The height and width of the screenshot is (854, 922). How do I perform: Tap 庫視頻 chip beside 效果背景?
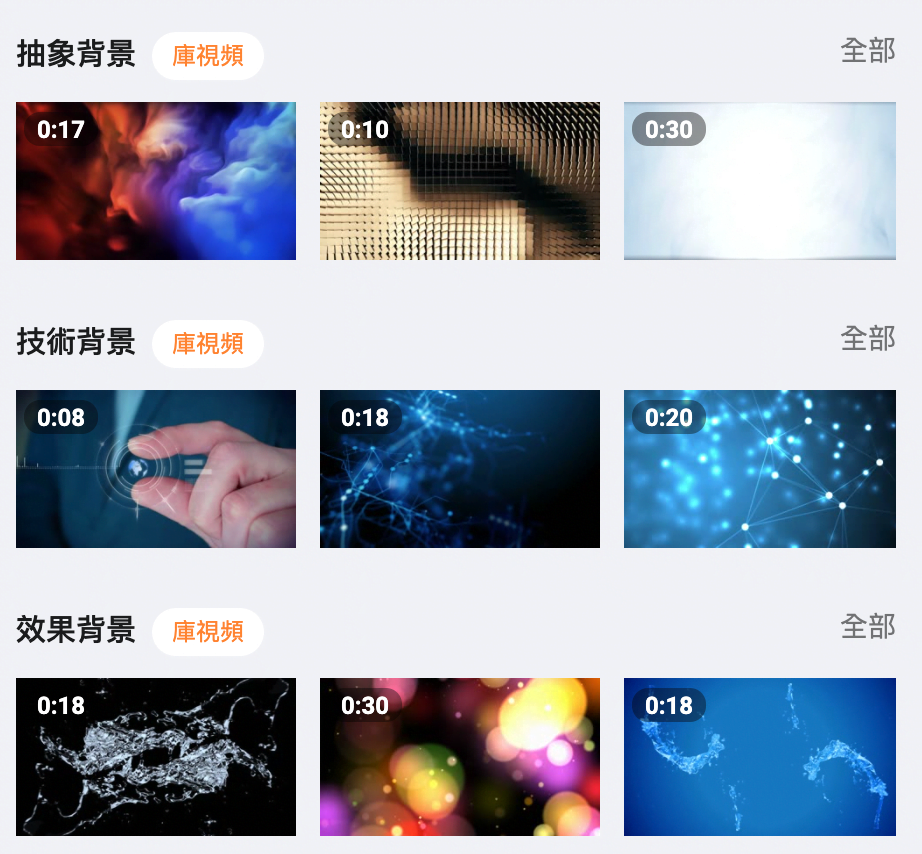pos(208,632)
